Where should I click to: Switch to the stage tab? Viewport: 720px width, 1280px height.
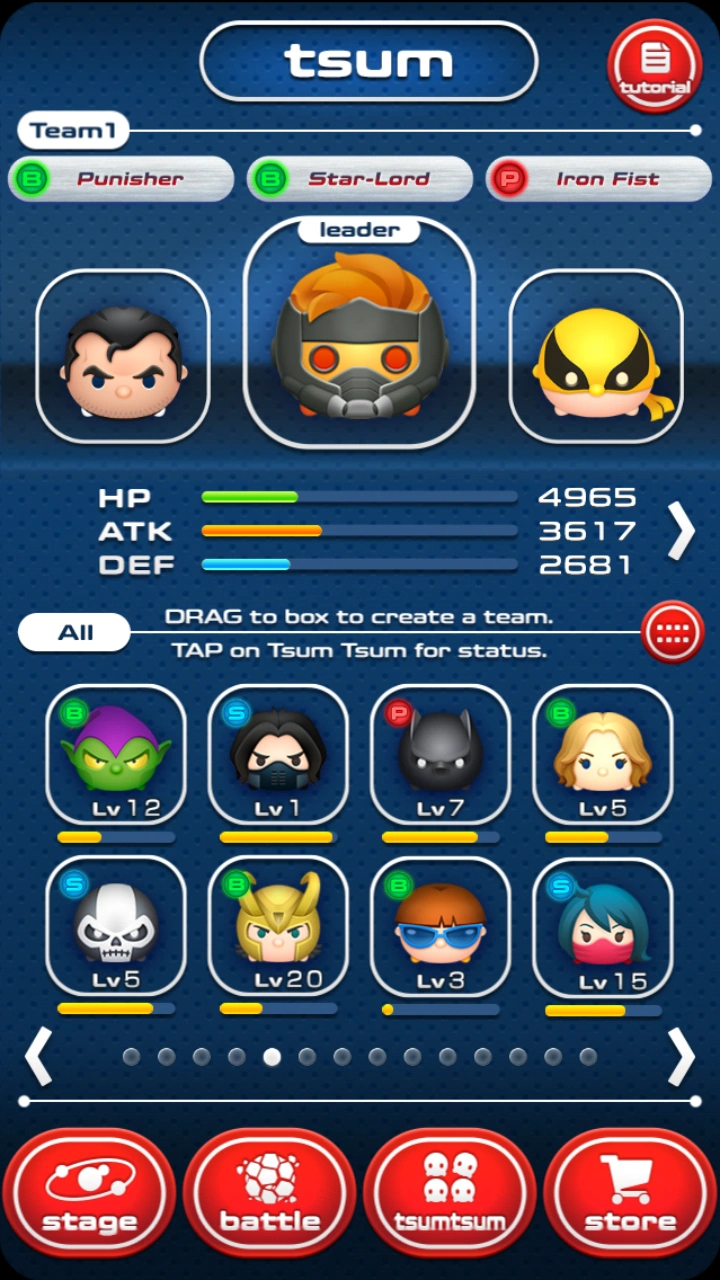pyautogui.click(x=89, y=1193)
